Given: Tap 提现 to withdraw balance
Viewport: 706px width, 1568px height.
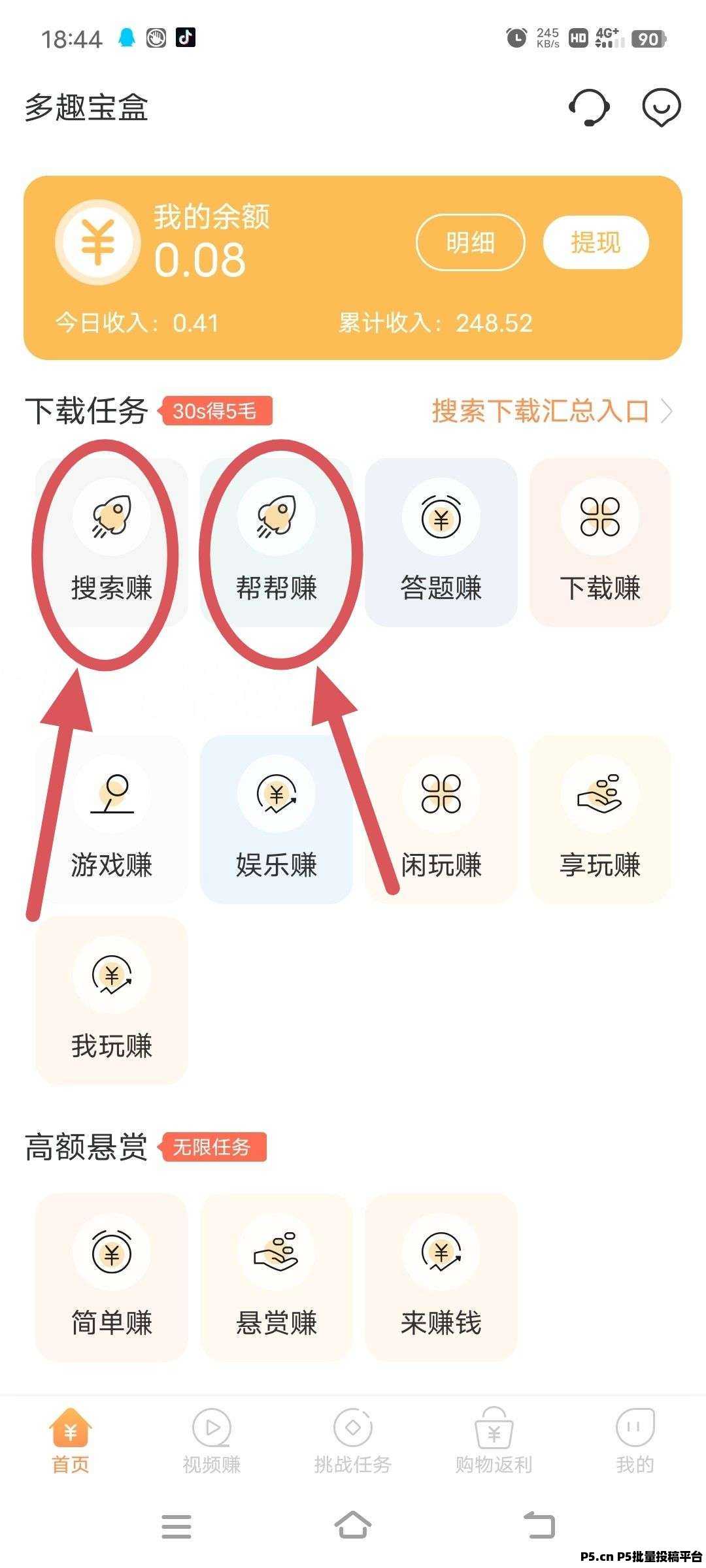Looking at the screenshot, I should coord(596,242).
